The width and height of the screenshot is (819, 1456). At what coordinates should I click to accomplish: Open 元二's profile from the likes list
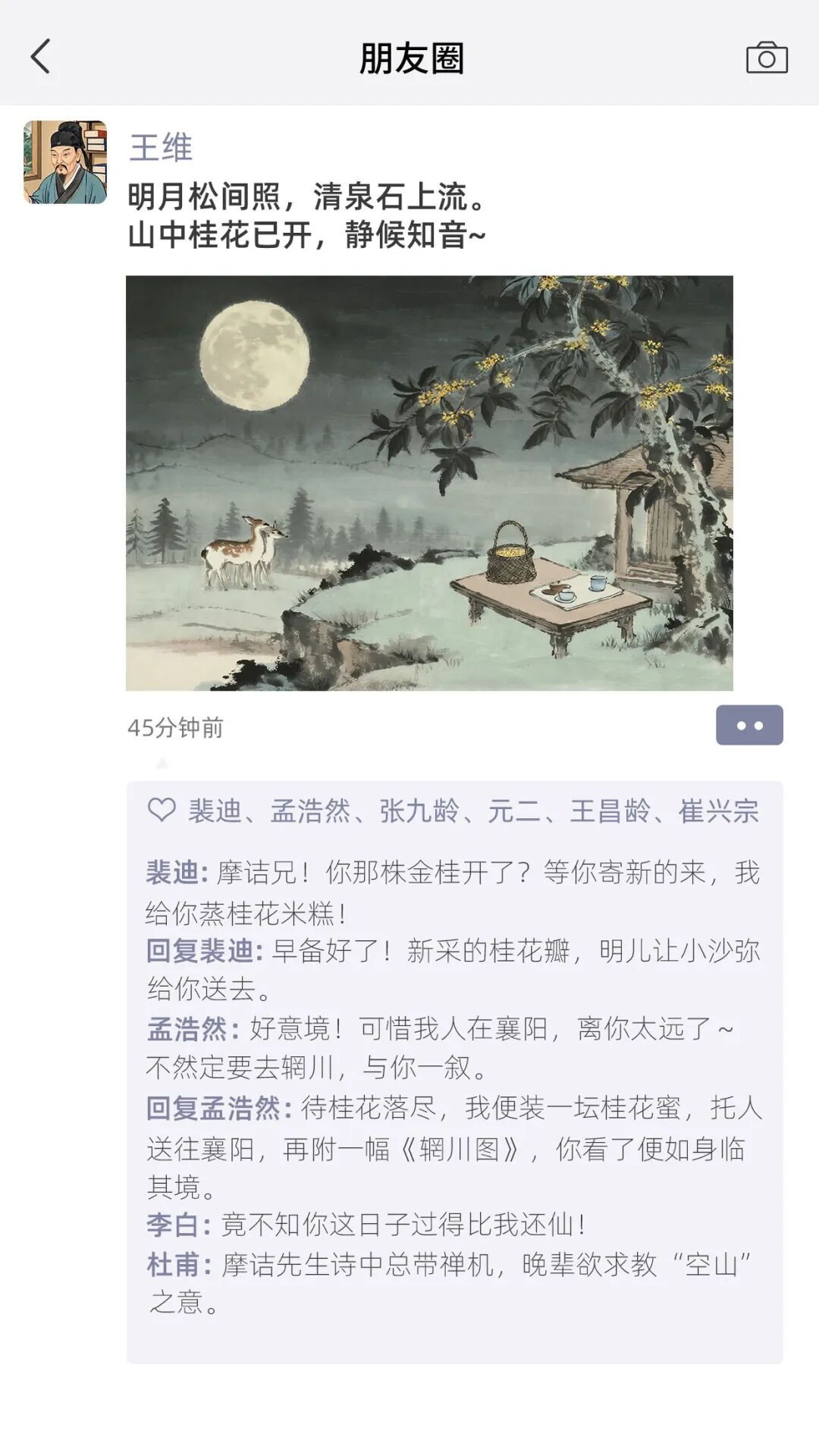click(513, 811)
